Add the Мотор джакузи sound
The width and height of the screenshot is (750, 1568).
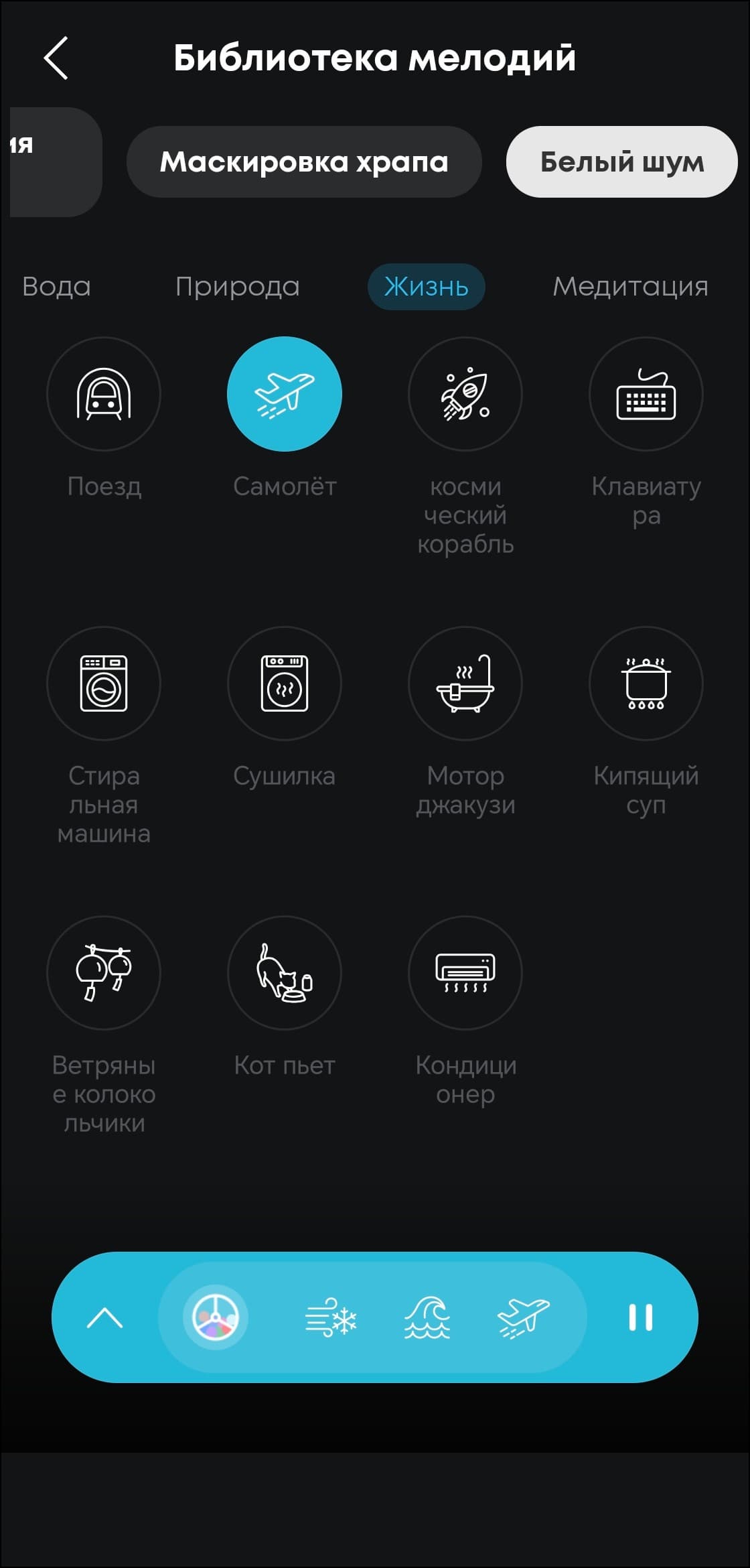tap(465, 683)
